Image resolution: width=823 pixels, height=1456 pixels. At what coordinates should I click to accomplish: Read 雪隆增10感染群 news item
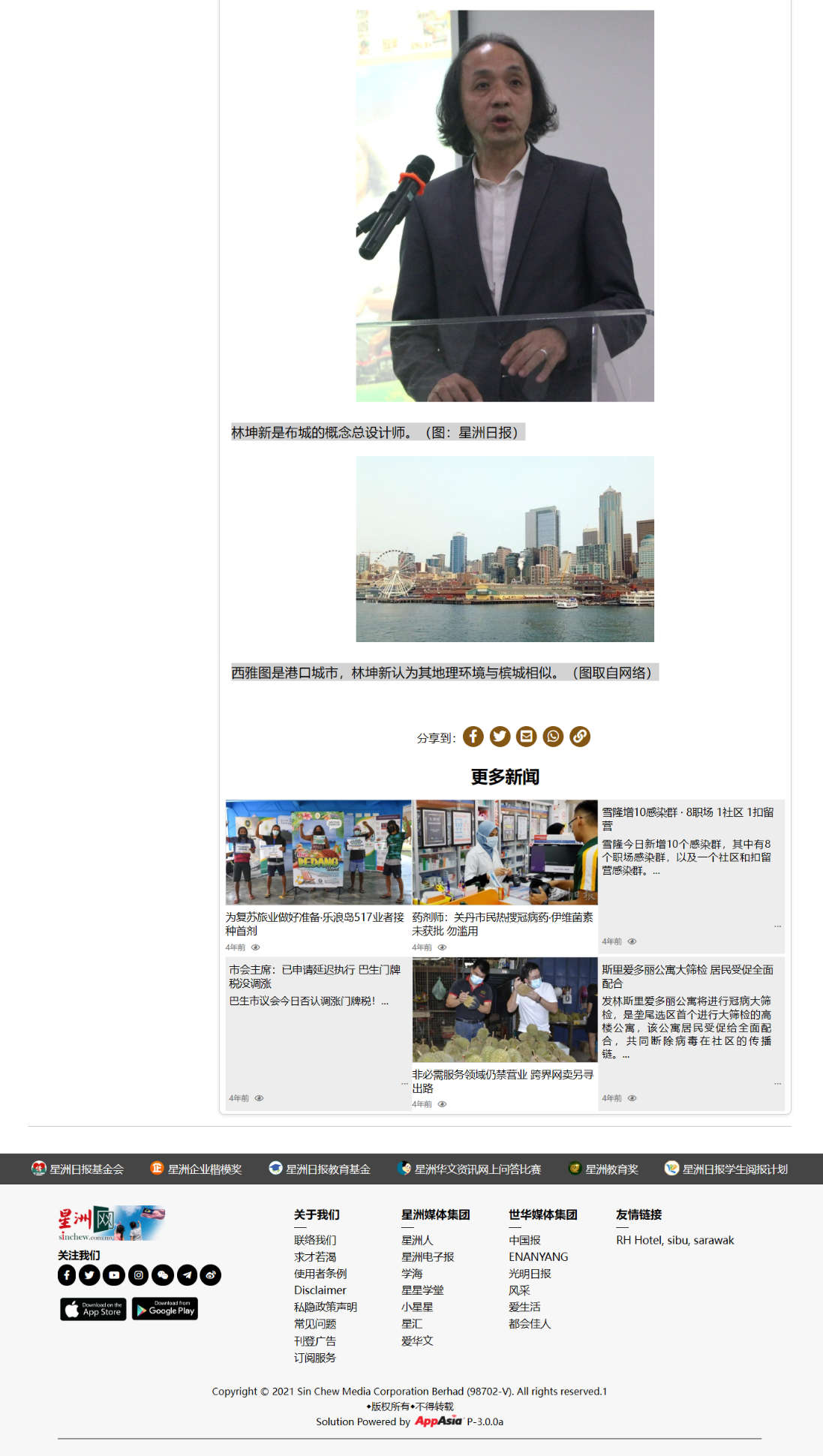(687, 818)
